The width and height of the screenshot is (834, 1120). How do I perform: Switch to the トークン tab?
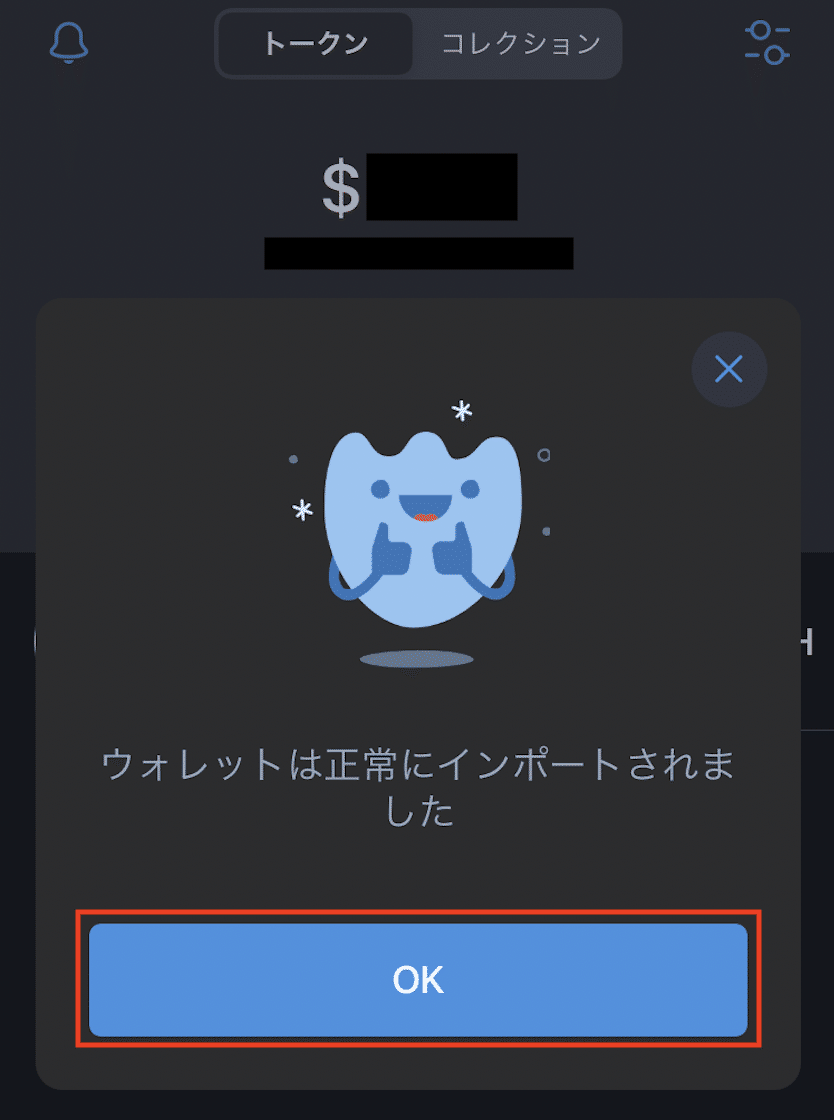tap(315, 44)
